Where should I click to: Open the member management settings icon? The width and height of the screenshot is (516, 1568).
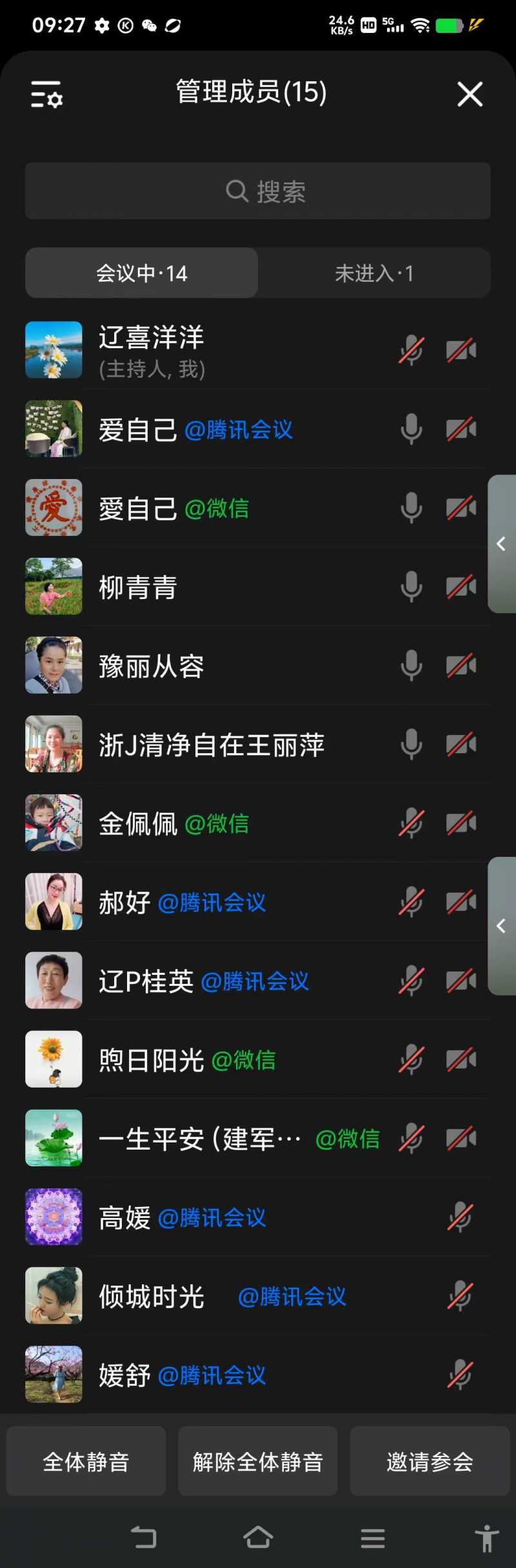coord(46,94)
